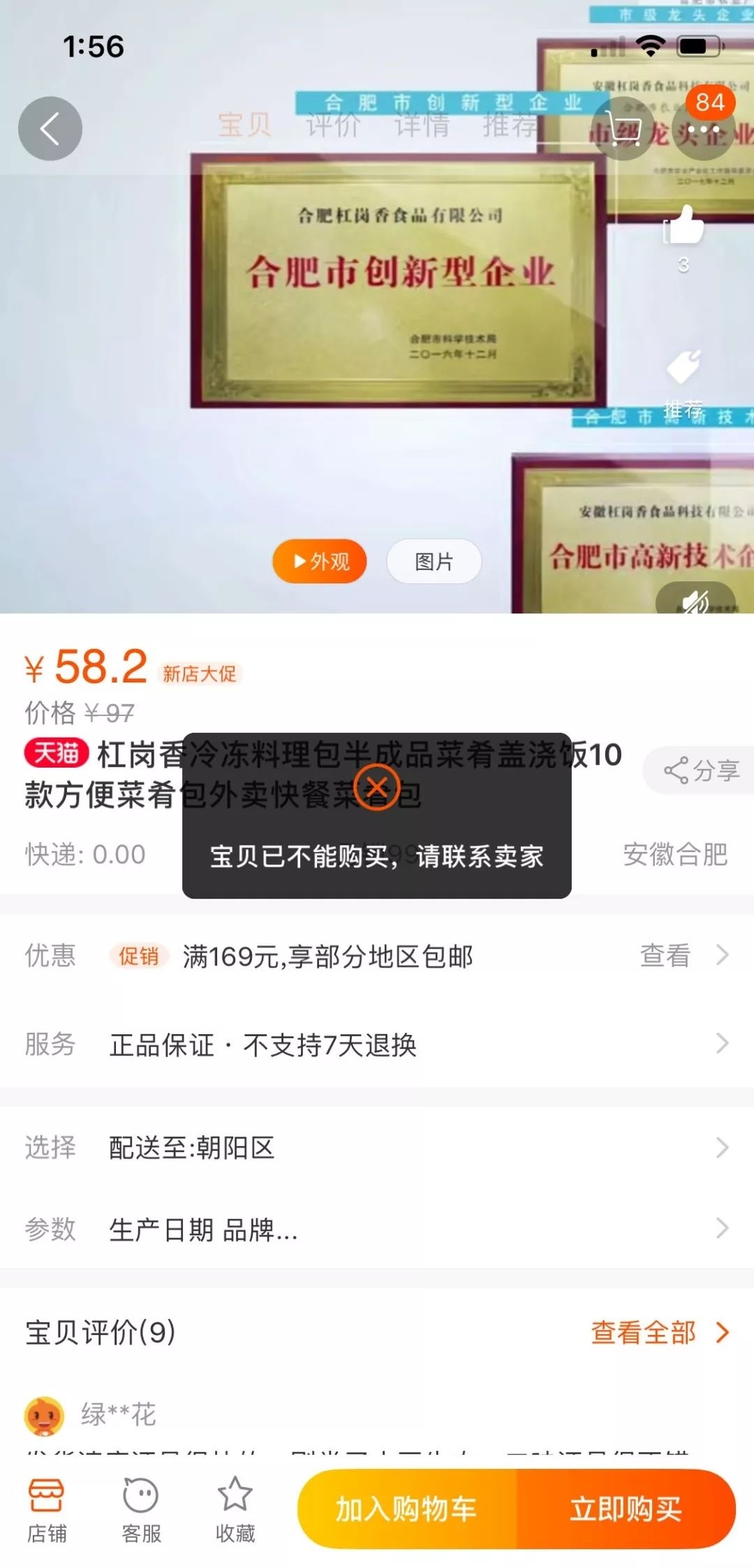Visit the 店铺 shop page
The width and height of the screenshot is (754, 1568).
coord(46,1509)
